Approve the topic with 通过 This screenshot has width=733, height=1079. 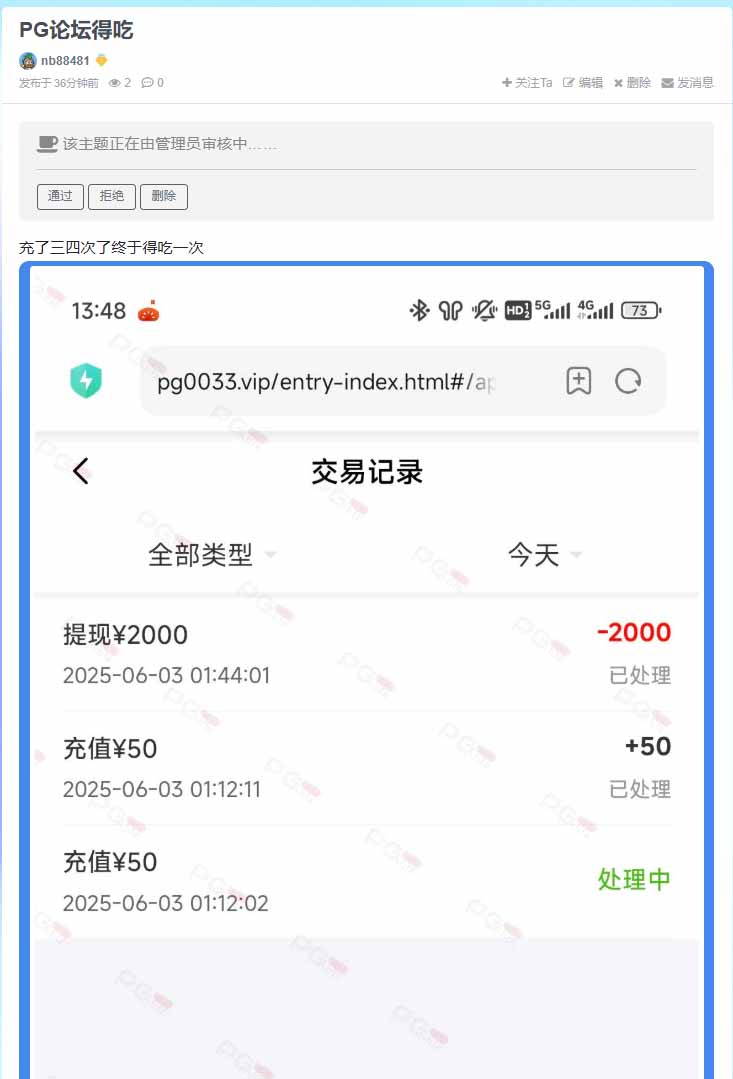pyautogui.click(x=60, y=196)
